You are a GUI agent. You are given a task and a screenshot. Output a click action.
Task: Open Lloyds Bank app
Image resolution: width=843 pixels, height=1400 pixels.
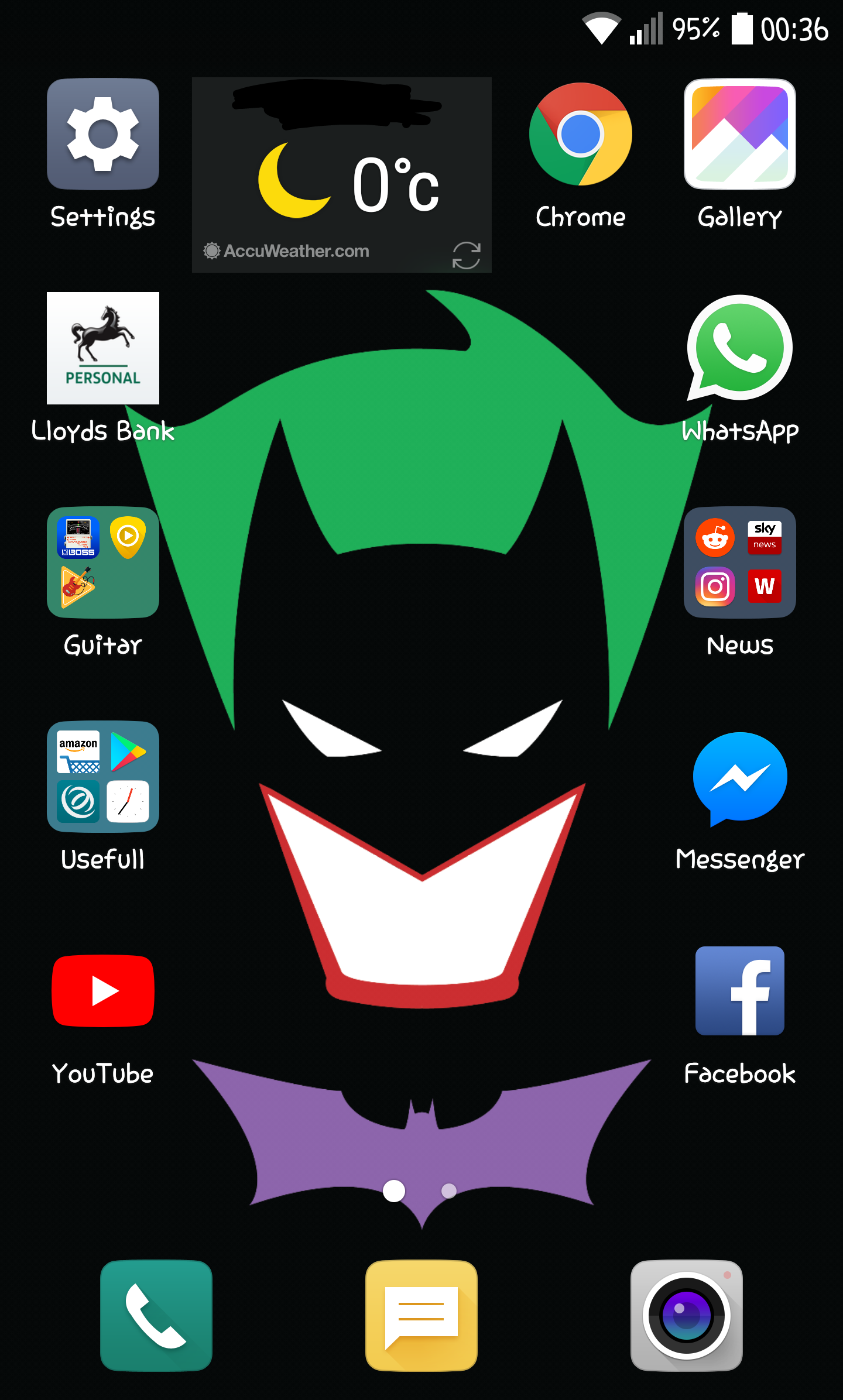pos(102,349)
